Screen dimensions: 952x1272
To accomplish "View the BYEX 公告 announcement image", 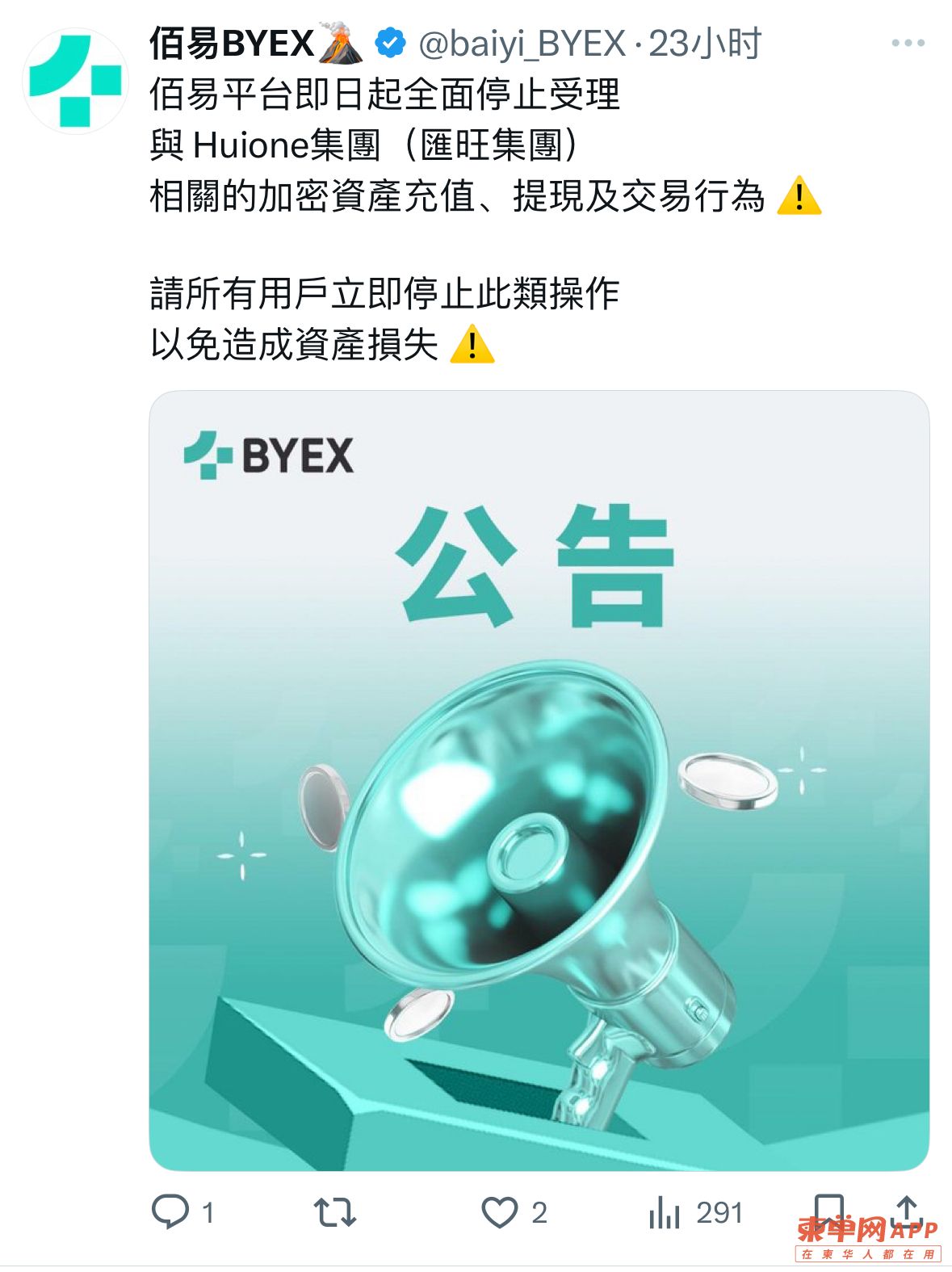I will 539,780.
